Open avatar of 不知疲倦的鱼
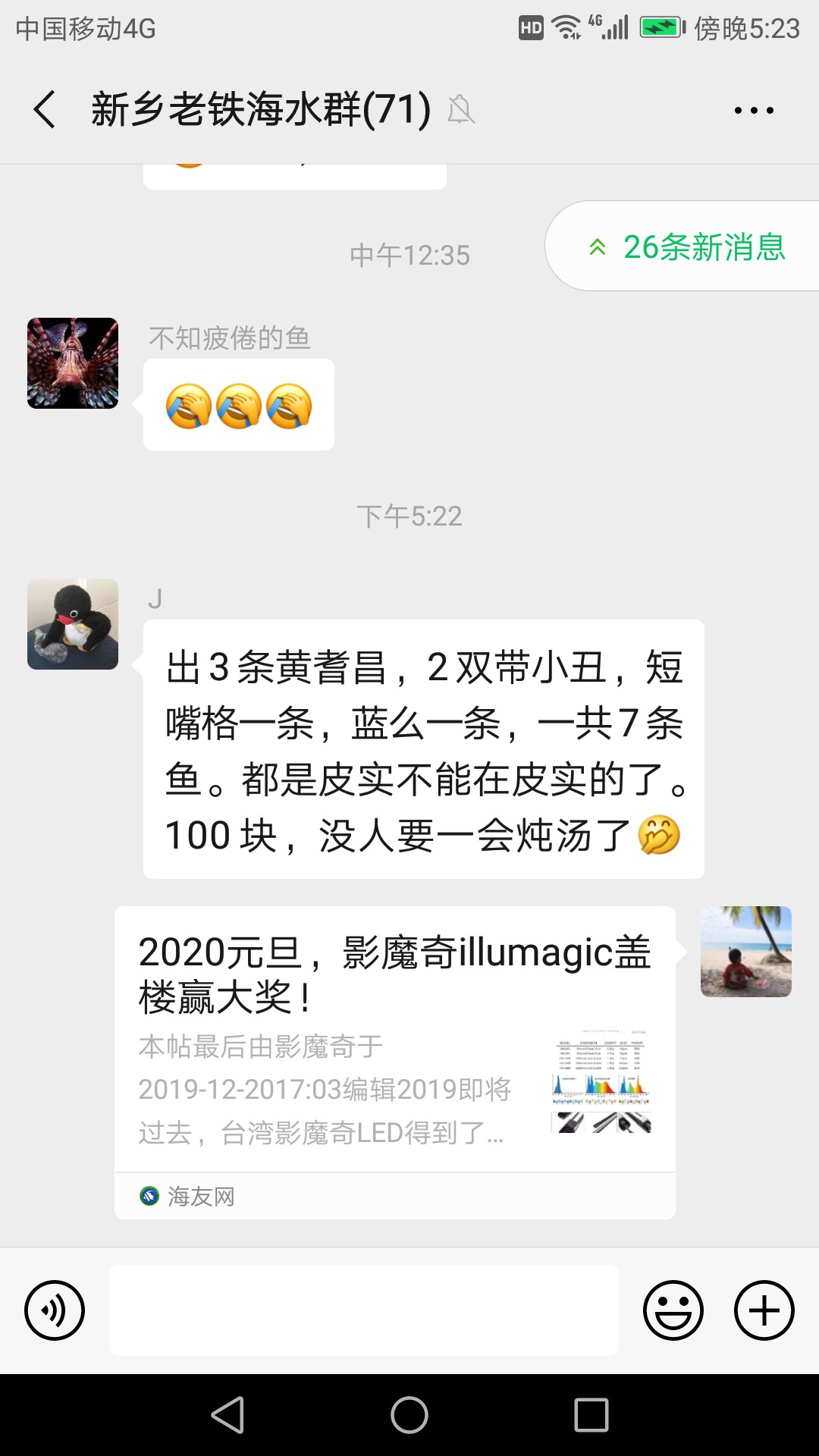Screen dimensions: 819x1456 [x=73, y=363]
